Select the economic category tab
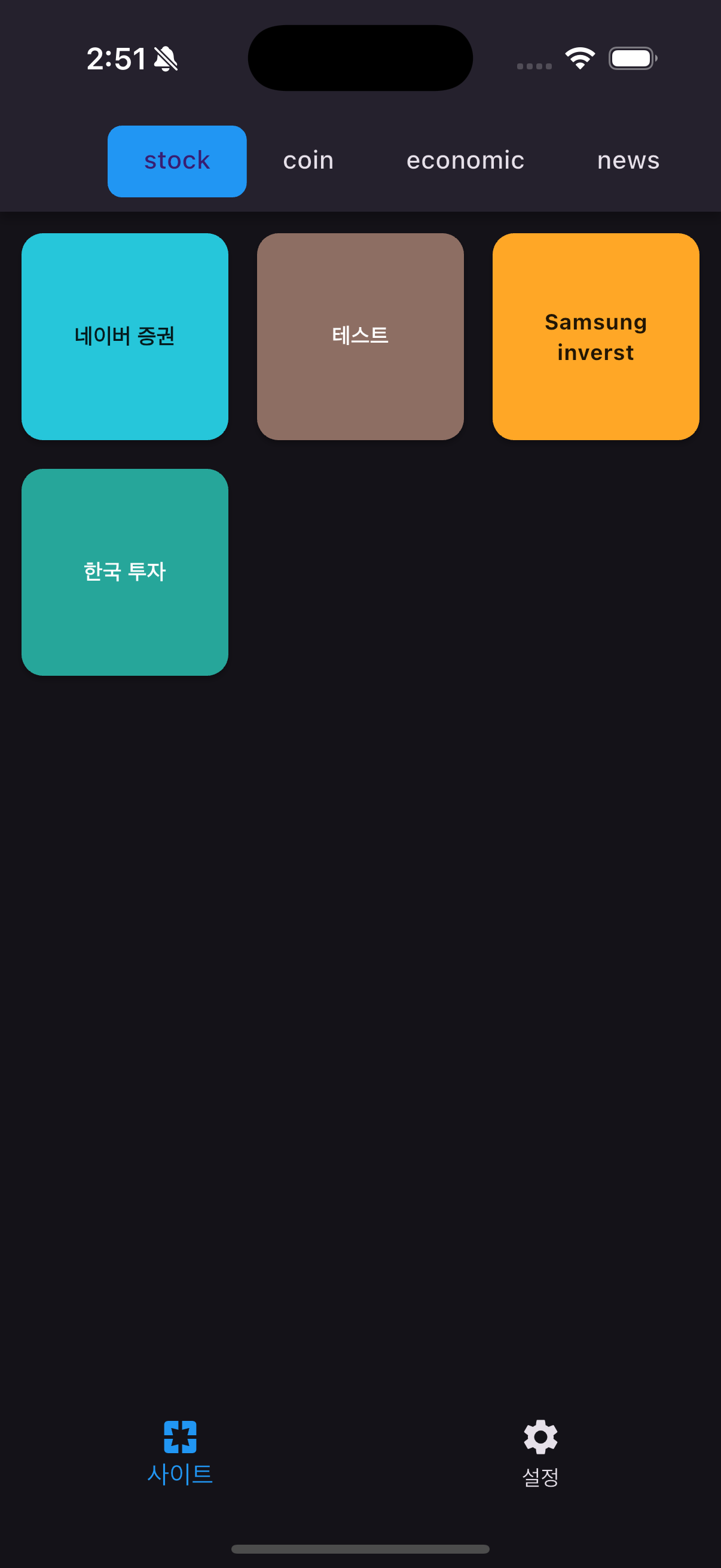Viewport: 721px width, 1568px height. (466, 161)
